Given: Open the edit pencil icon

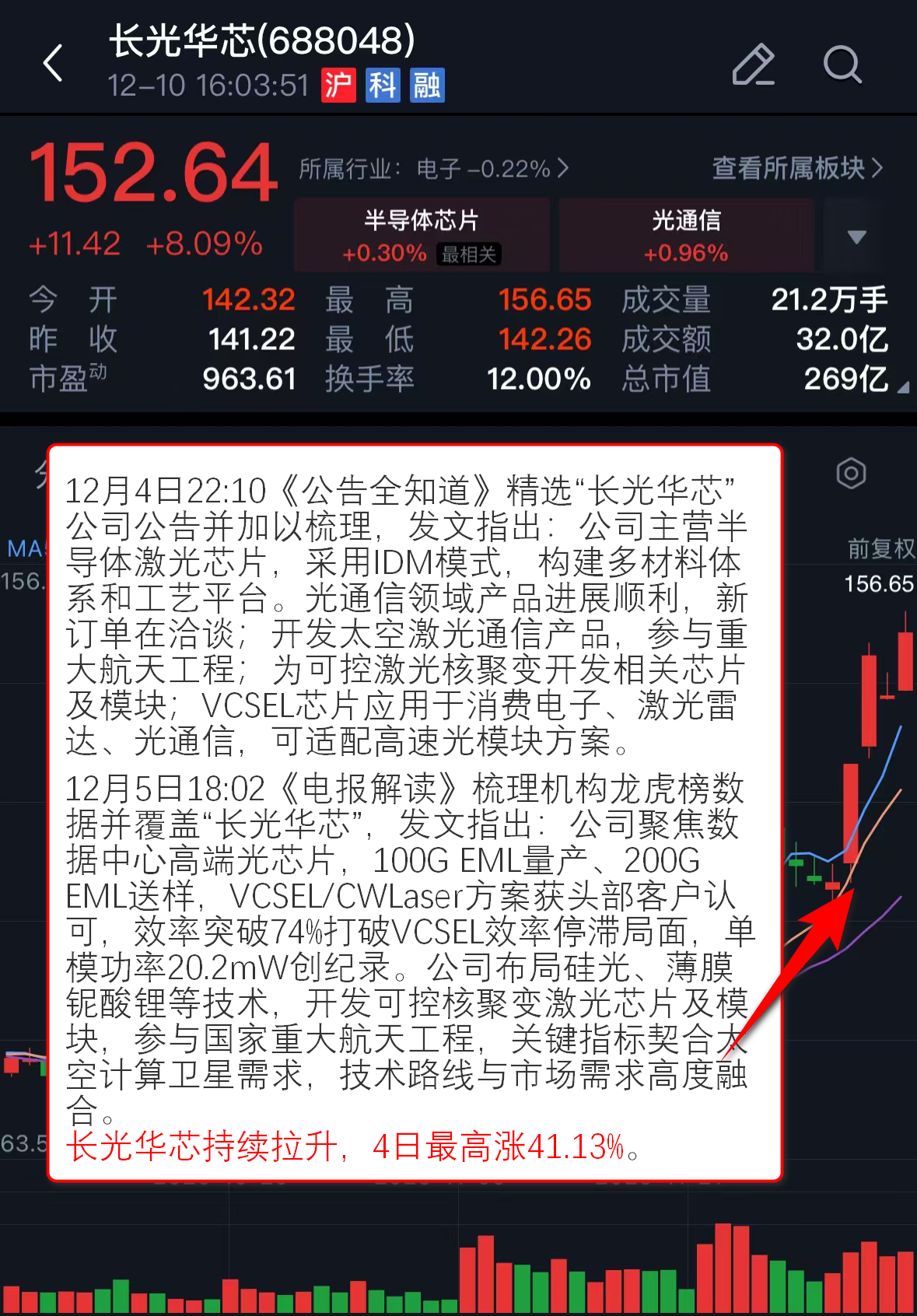Looking at the screenshot, I should 753,65.
